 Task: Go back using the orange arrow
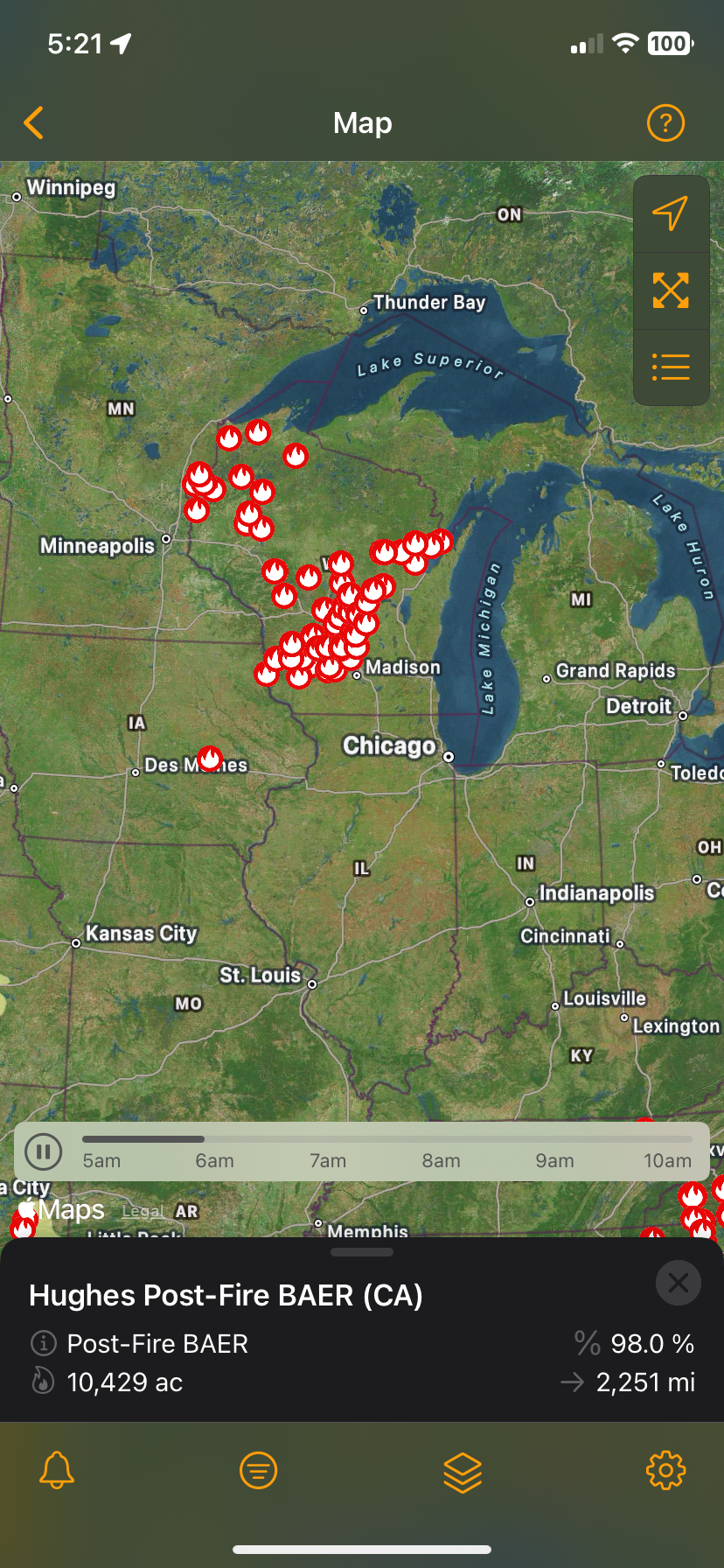(x=34, y=123)
